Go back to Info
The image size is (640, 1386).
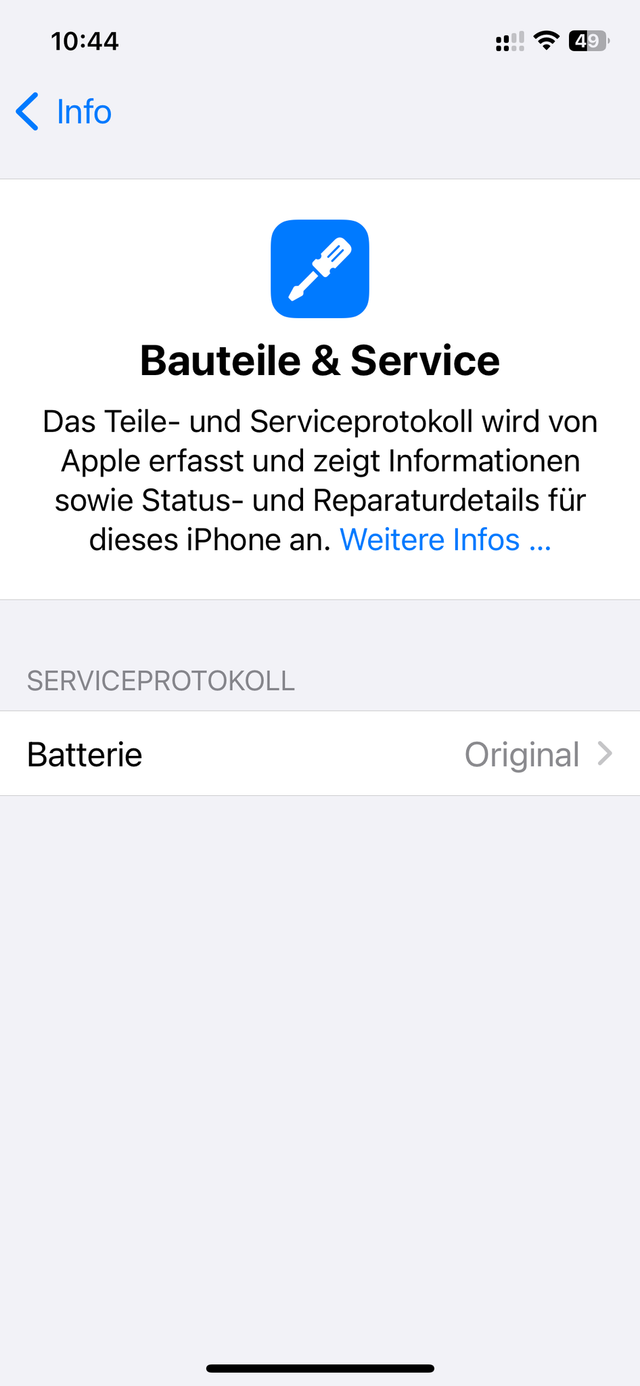click(64, 112)
